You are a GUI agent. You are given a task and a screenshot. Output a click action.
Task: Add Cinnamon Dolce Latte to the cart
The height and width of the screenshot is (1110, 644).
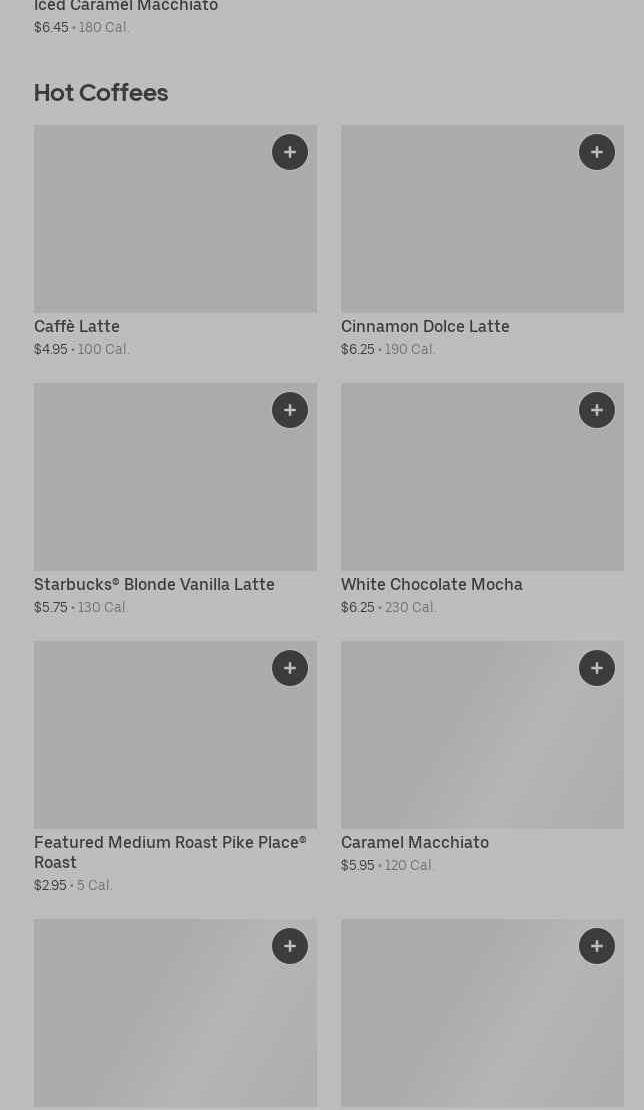point(597,152)
